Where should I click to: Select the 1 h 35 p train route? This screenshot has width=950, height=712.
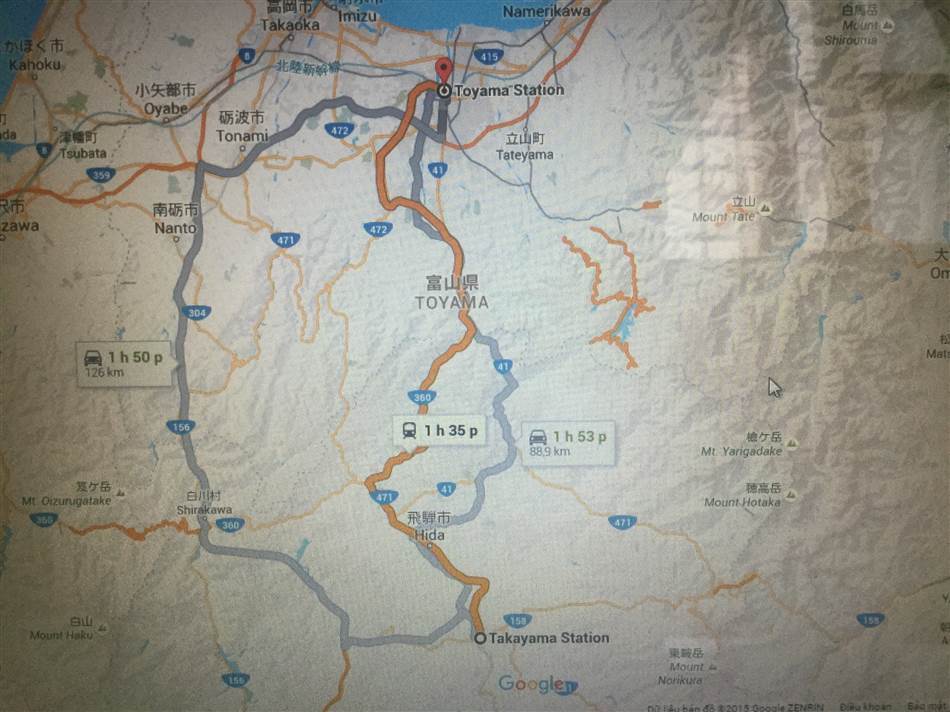pyautogui.click(x=439, y=431)
